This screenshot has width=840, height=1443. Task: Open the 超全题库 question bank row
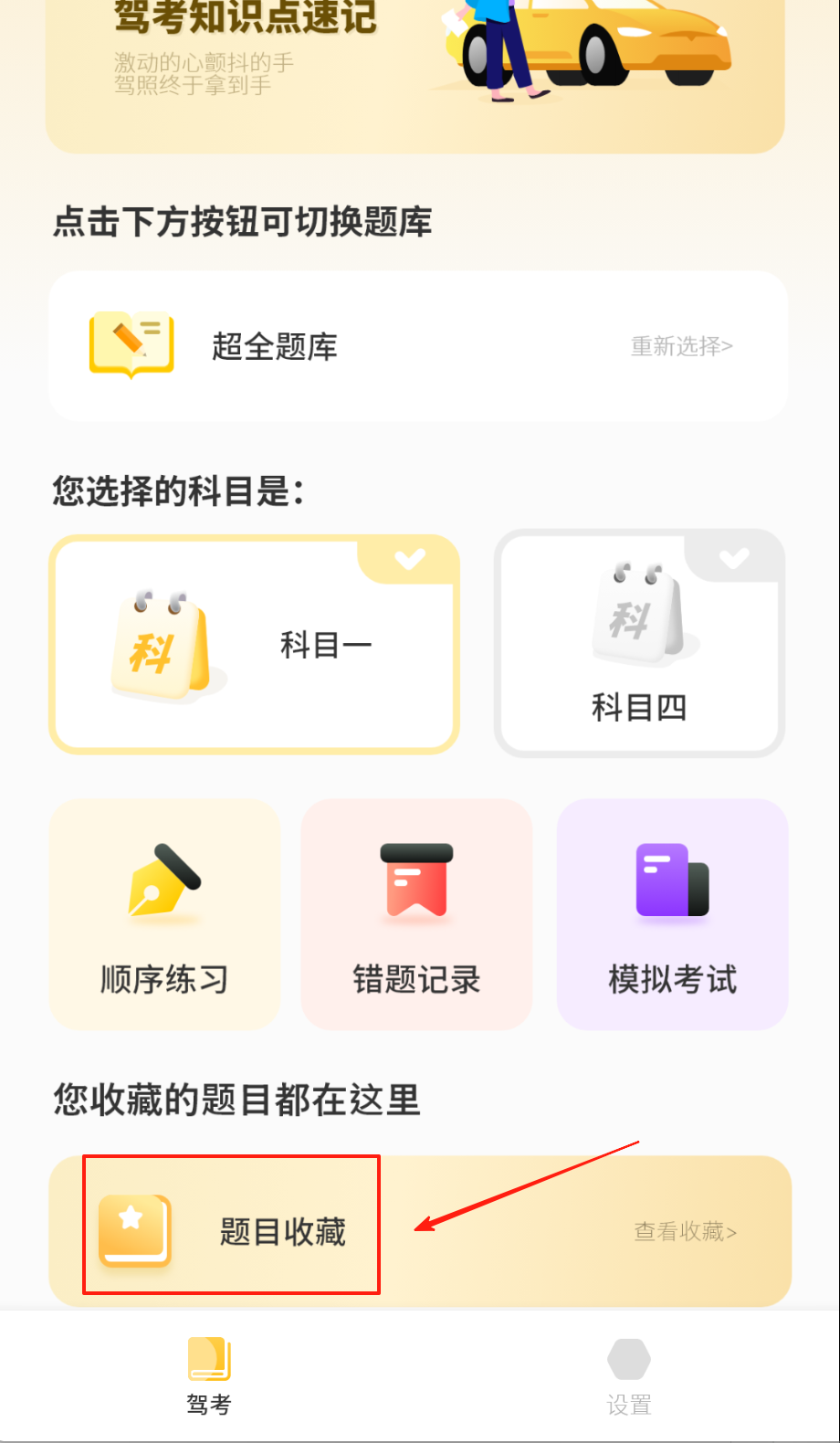274,346
